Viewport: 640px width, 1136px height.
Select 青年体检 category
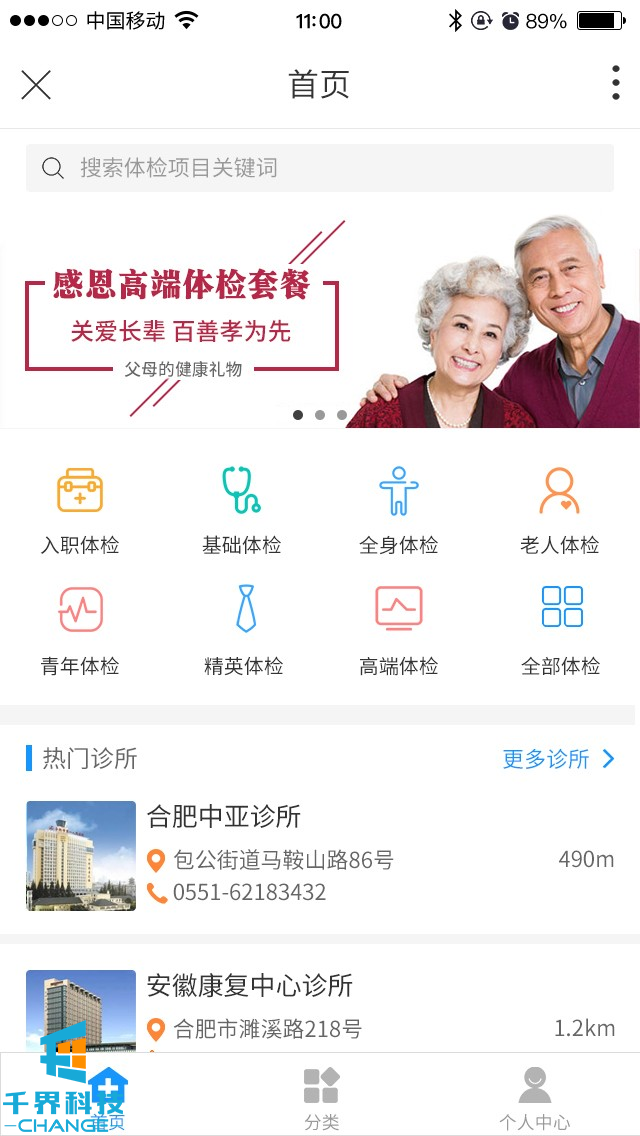[80, 630]
